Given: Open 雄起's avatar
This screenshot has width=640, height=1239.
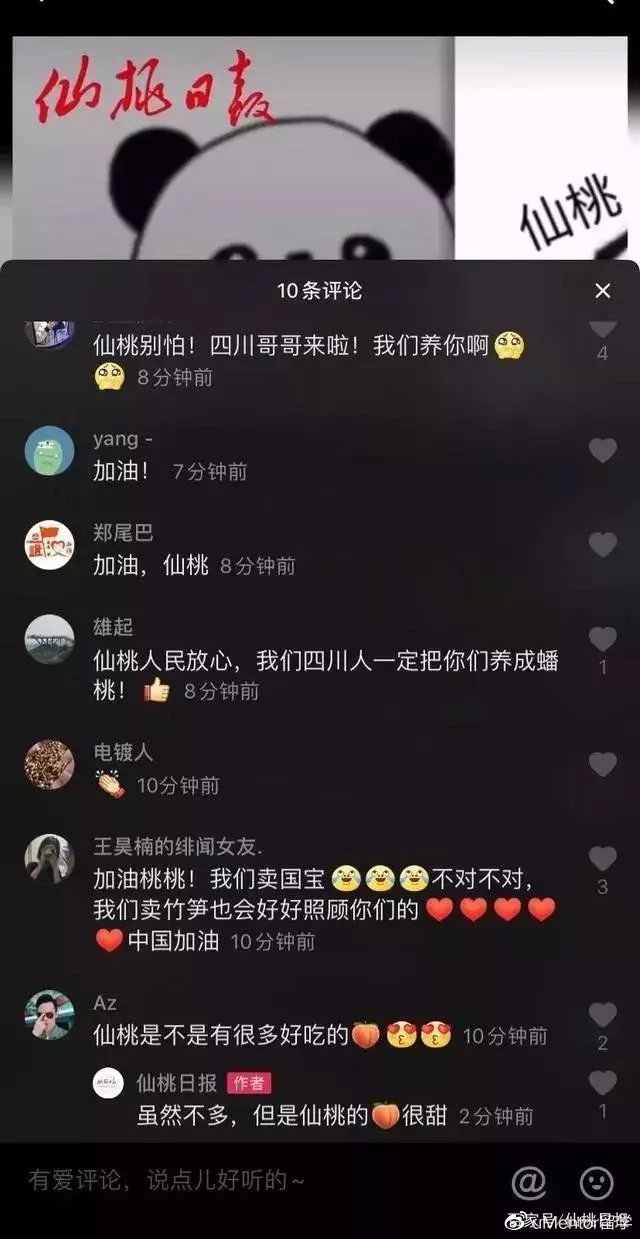Looking at the screenshot, I should click(x=49, y=639).
